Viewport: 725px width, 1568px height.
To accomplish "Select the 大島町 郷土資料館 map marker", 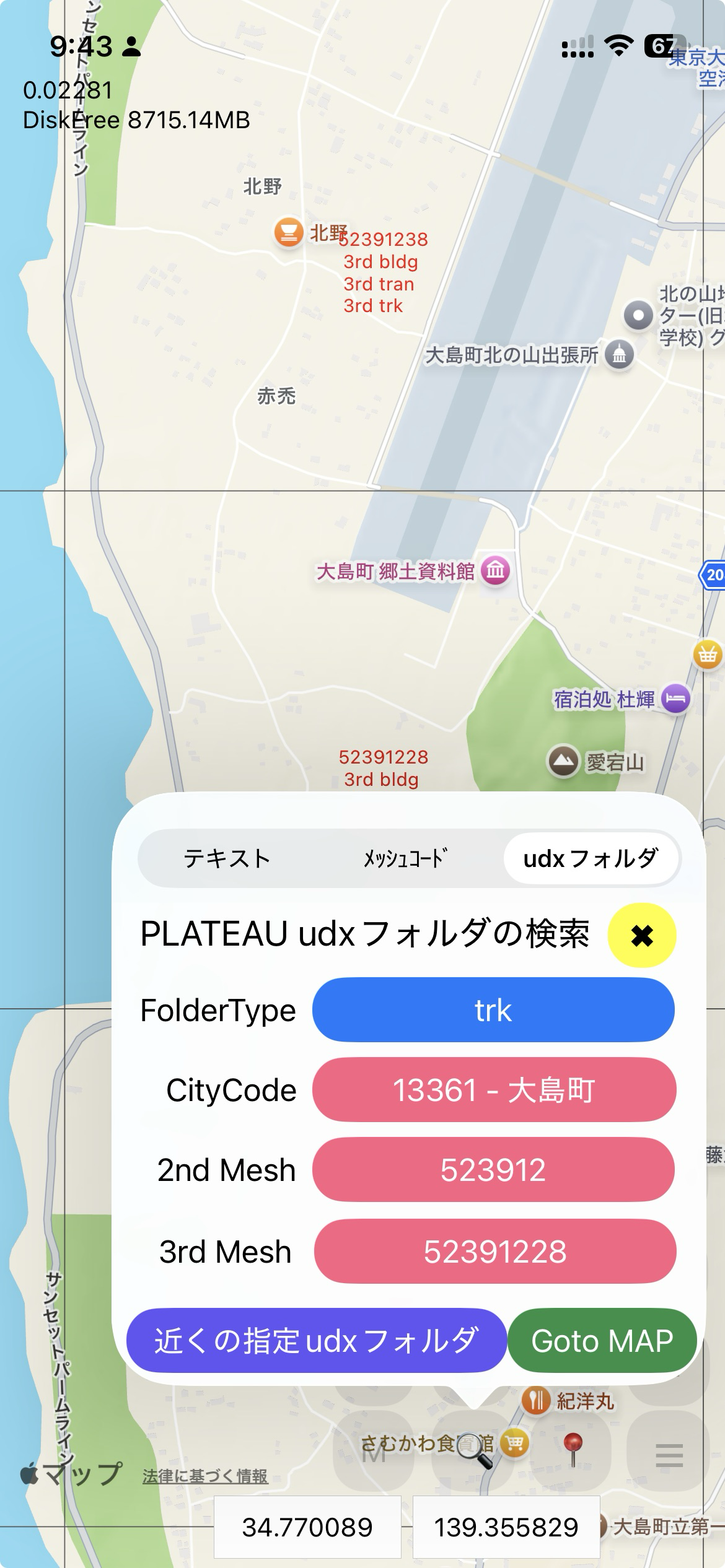I will click(x=495, y=570).
